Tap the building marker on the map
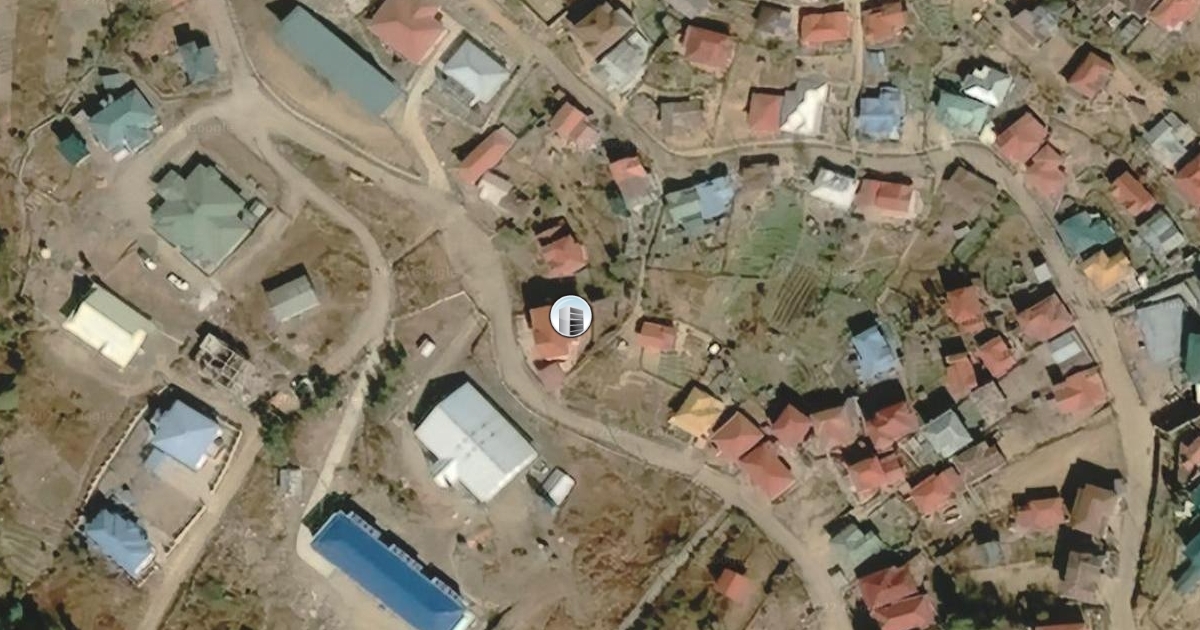This screenshot has width=1200, height=630. 571,316
